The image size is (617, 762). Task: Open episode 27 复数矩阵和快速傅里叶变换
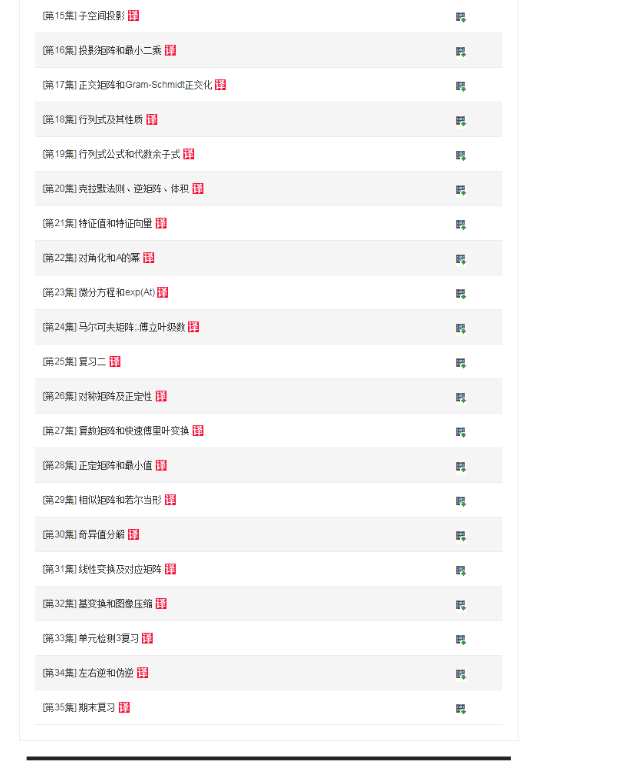pos(115,431)
